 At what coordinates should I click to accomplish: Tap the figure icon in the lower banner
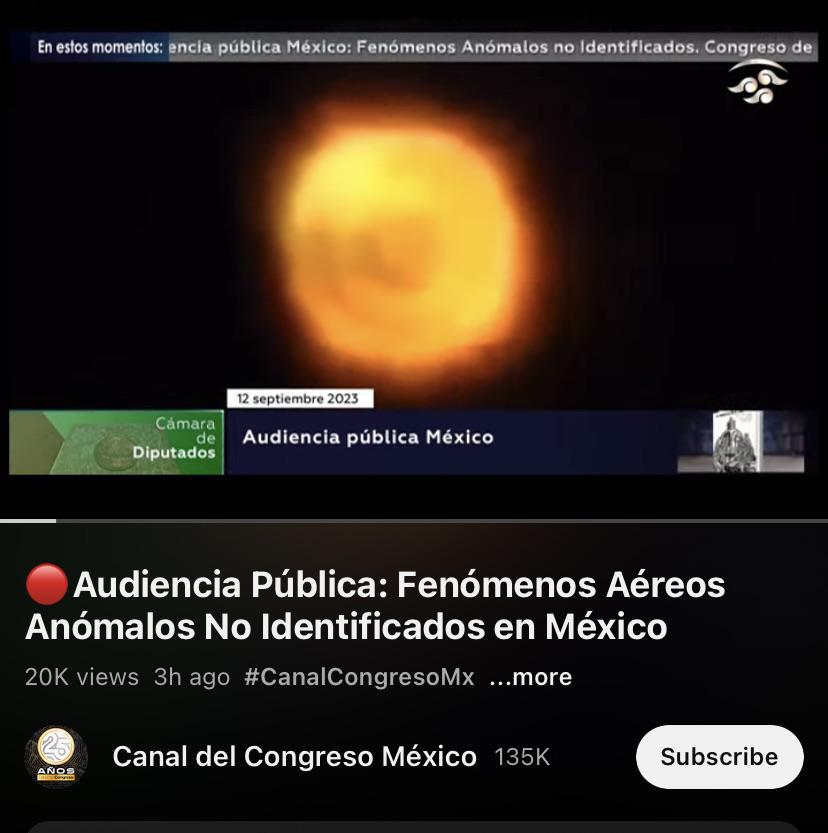point(733,440)
